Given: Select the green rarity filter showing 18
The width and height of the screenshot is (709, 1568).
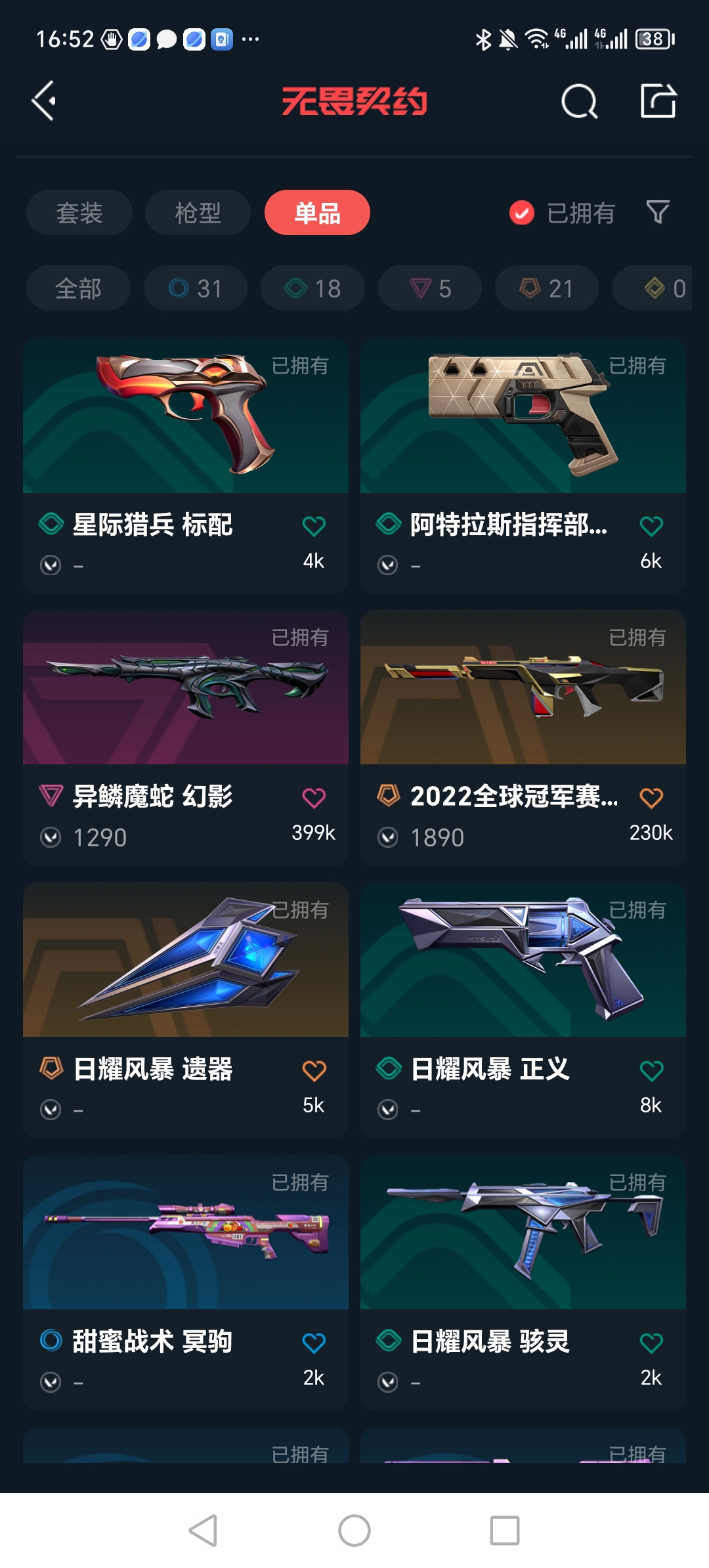Looking at the screenshot, I should (312, 288).
